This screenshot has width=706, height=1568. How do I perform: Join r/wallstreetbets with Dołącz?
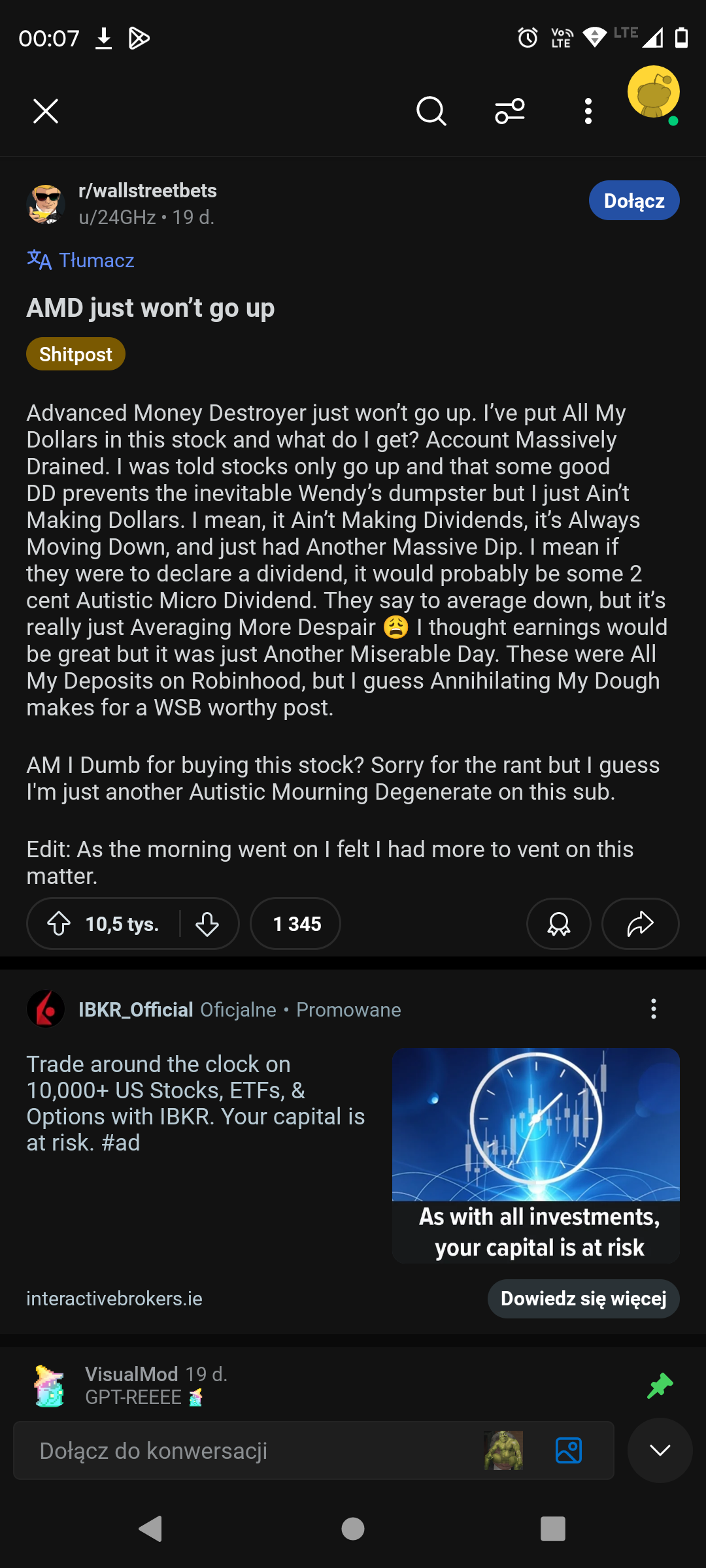pos(633,201)
